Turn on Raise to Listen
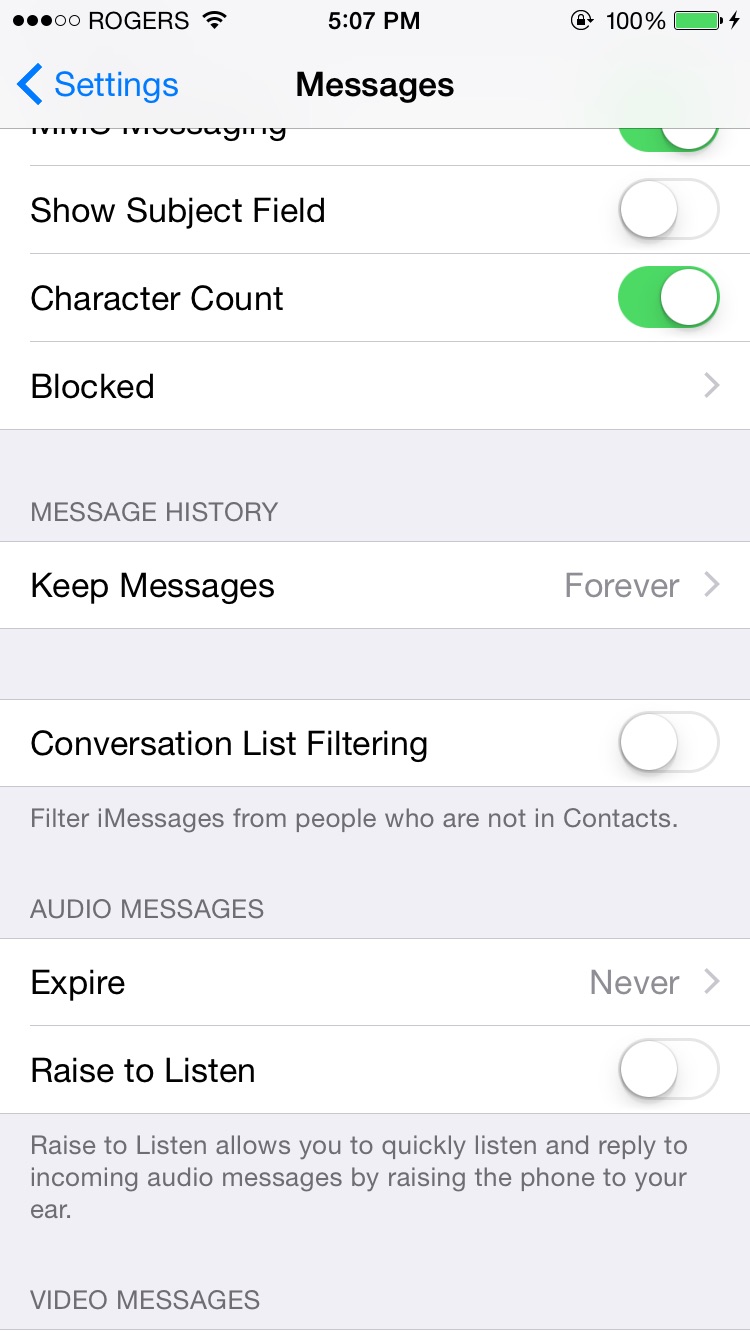 (x=668, y=1070)
